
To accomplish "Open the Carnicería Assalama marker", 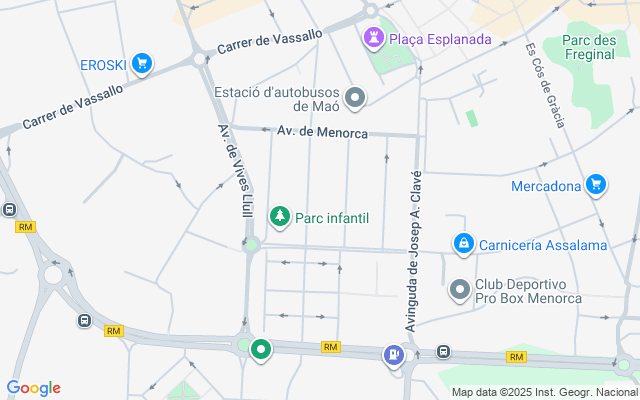I will point(463,244).
